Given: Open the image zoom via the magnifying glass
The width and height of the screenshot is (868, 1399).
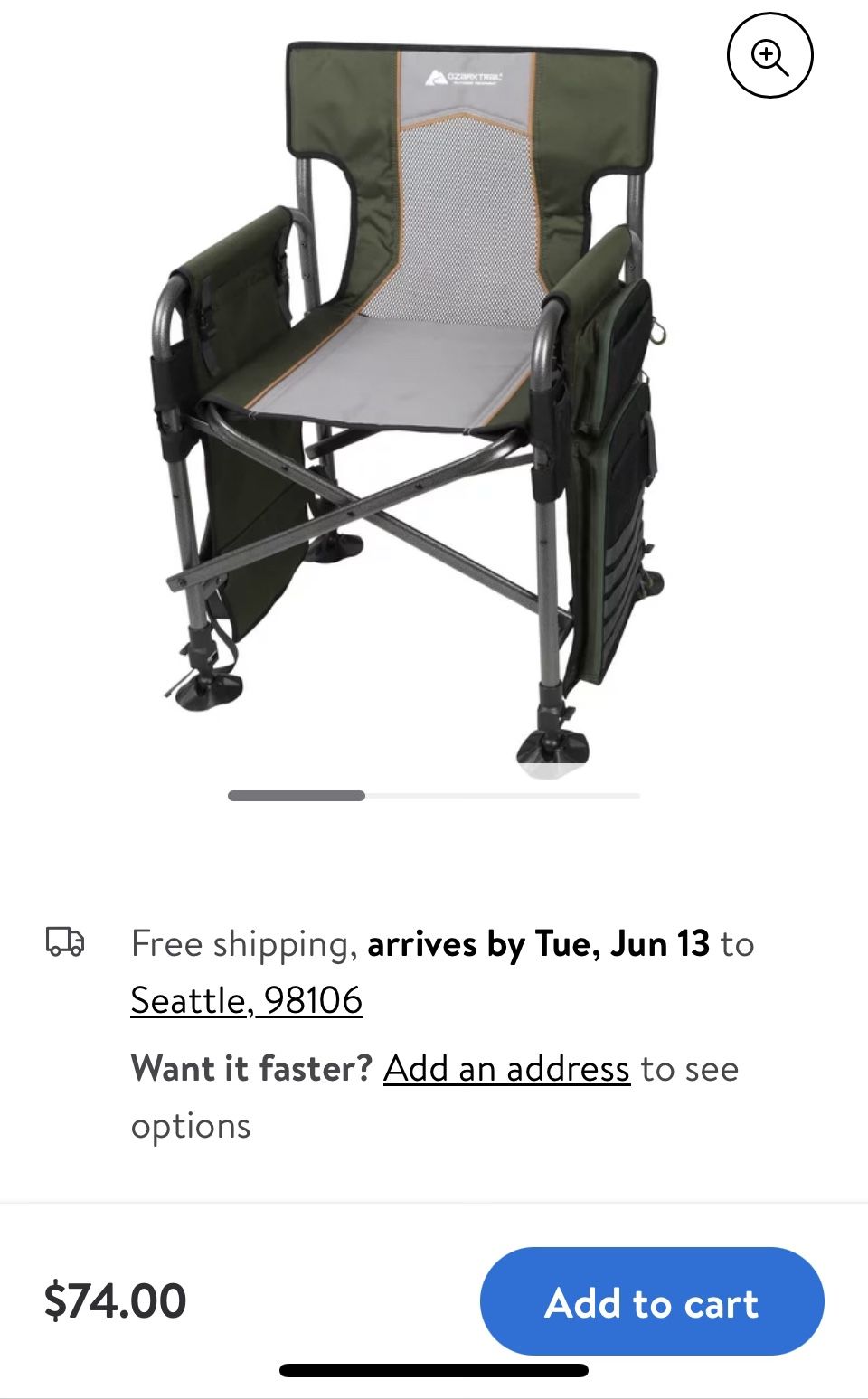Looking at the screenshot, I should click(x=769, y=56).
